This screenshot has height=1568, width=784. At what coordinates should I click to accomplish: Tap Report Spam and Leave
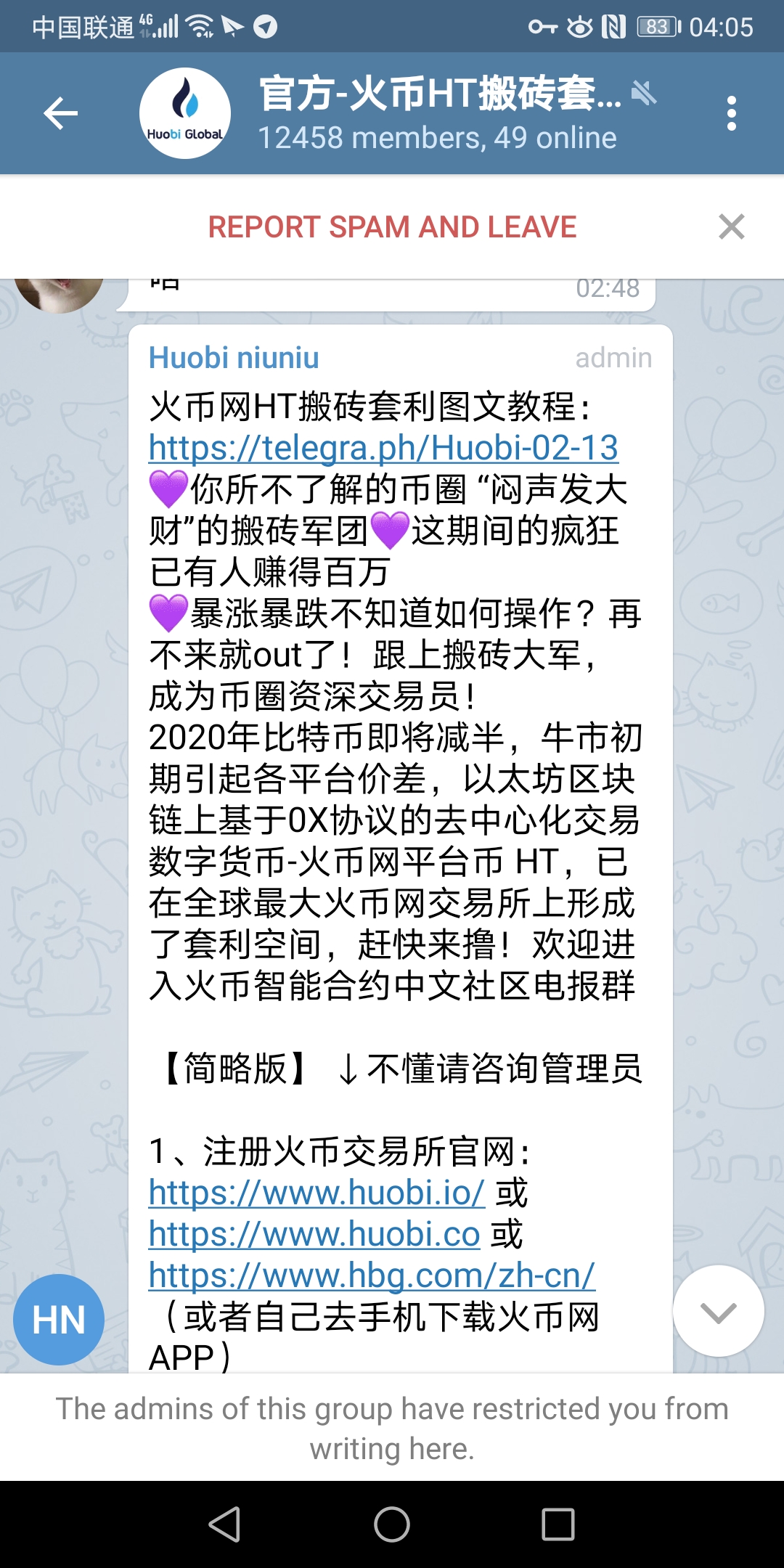click(392, 227)
